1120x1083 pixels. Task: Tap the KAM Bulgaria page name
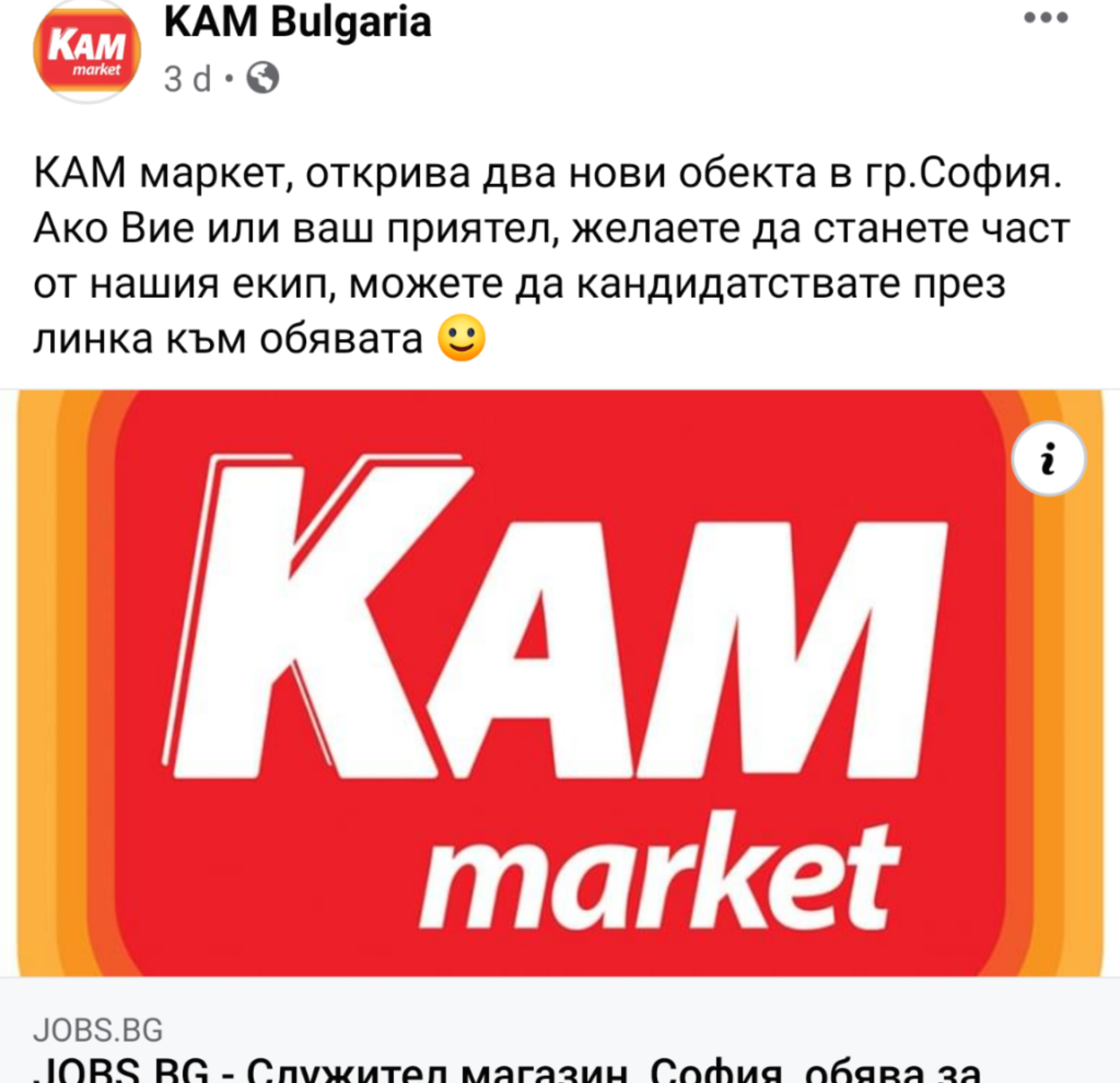(297, 23)
